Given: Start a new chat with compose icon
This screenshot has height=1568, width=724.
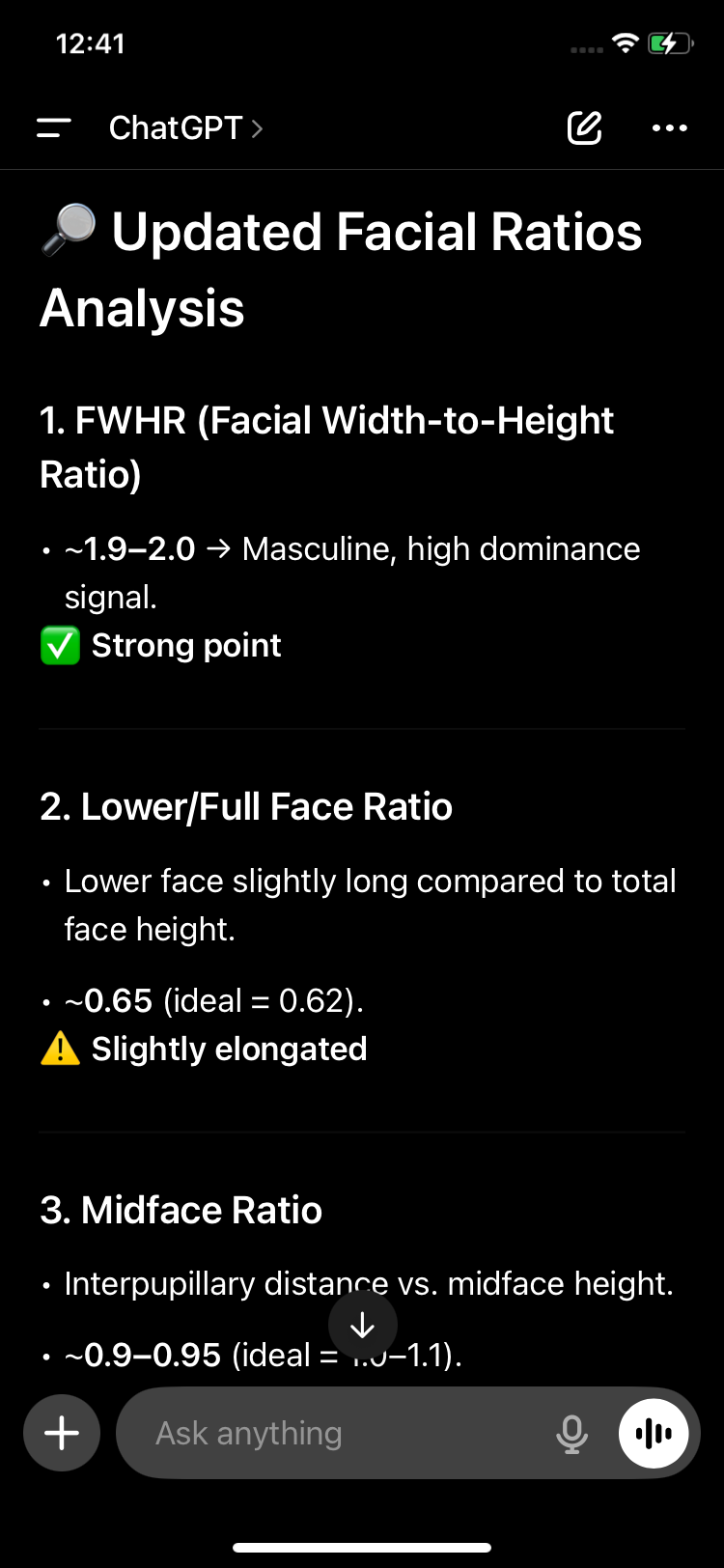Looking at the screenshot, I should (x=584, y=127).
